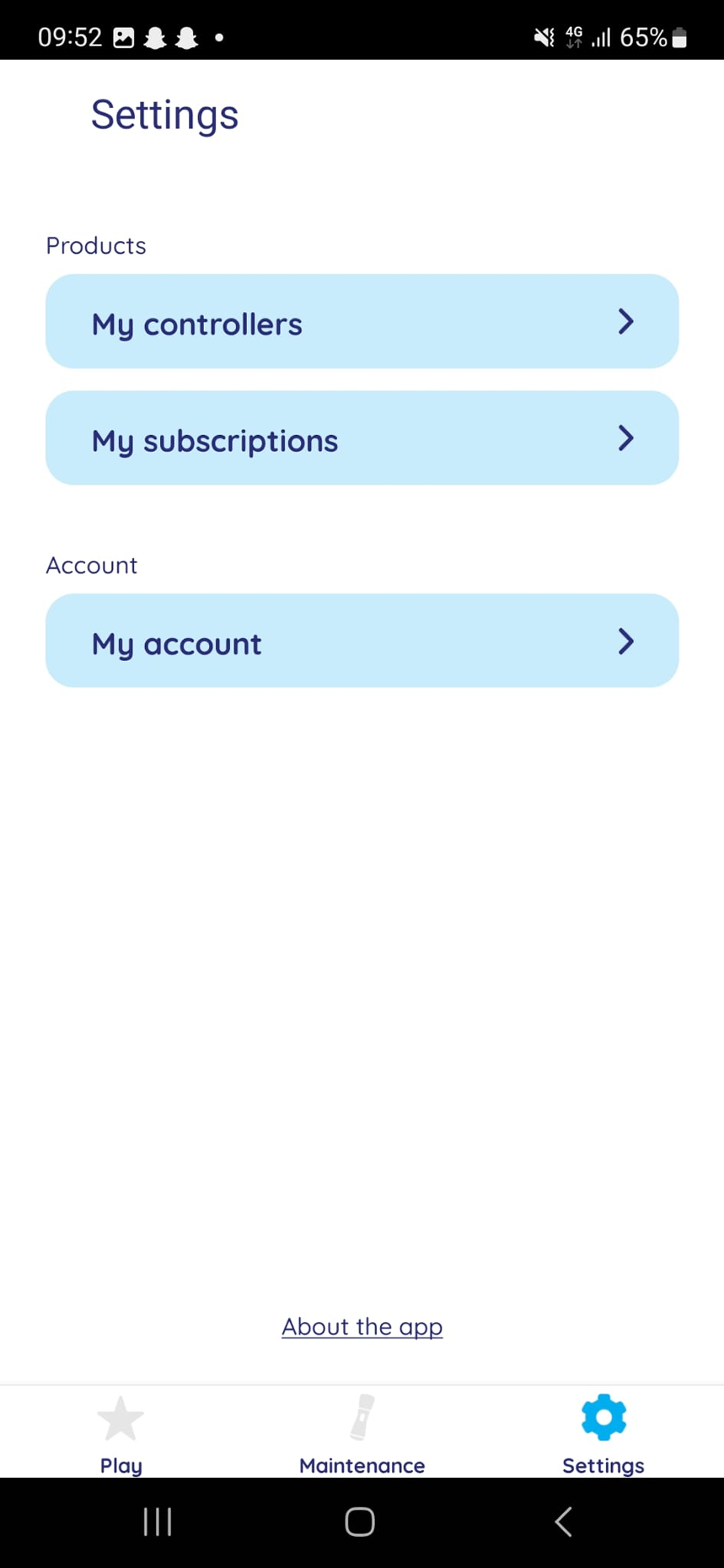
Task: Switch to the Maintenance tab
Action: pyautogui.click(x=362, y=1433)
